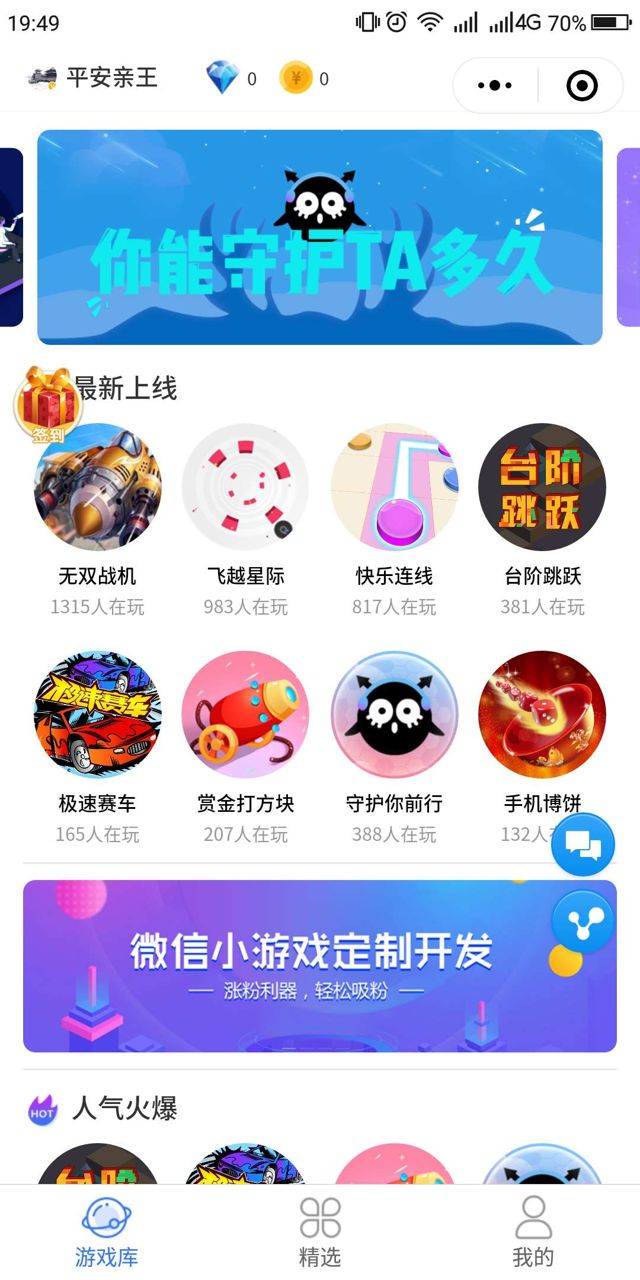Open the 快乐连线 game

(394, 487)
